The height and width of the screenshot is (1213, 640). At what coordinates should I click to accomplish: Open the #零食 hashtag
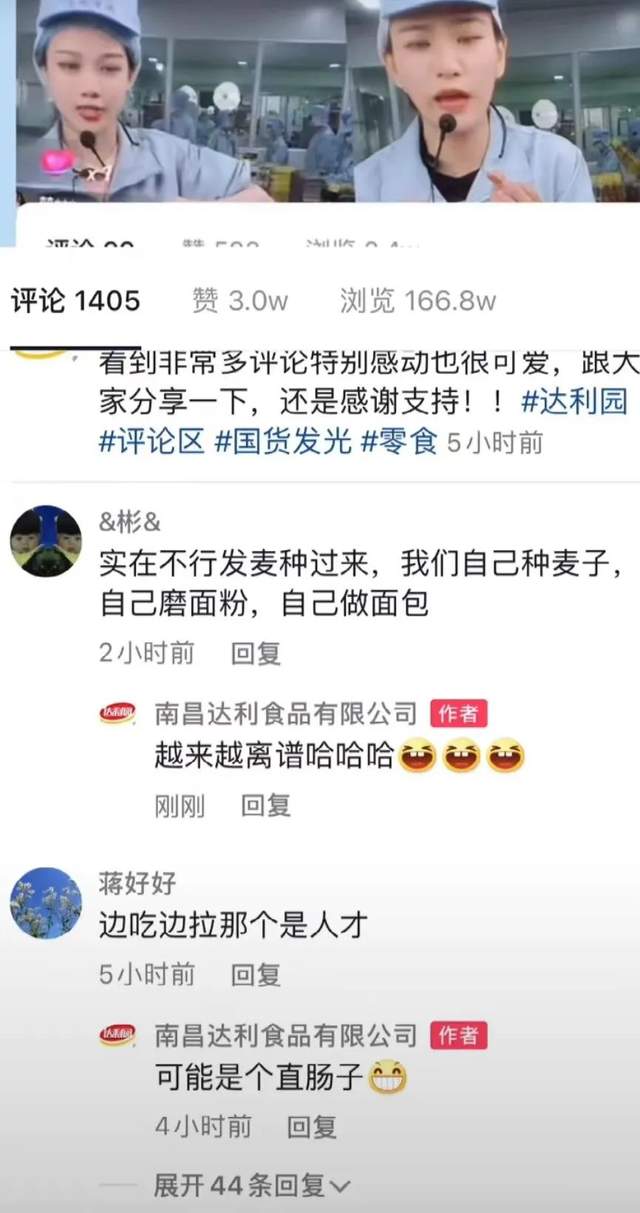coord(399,442)
